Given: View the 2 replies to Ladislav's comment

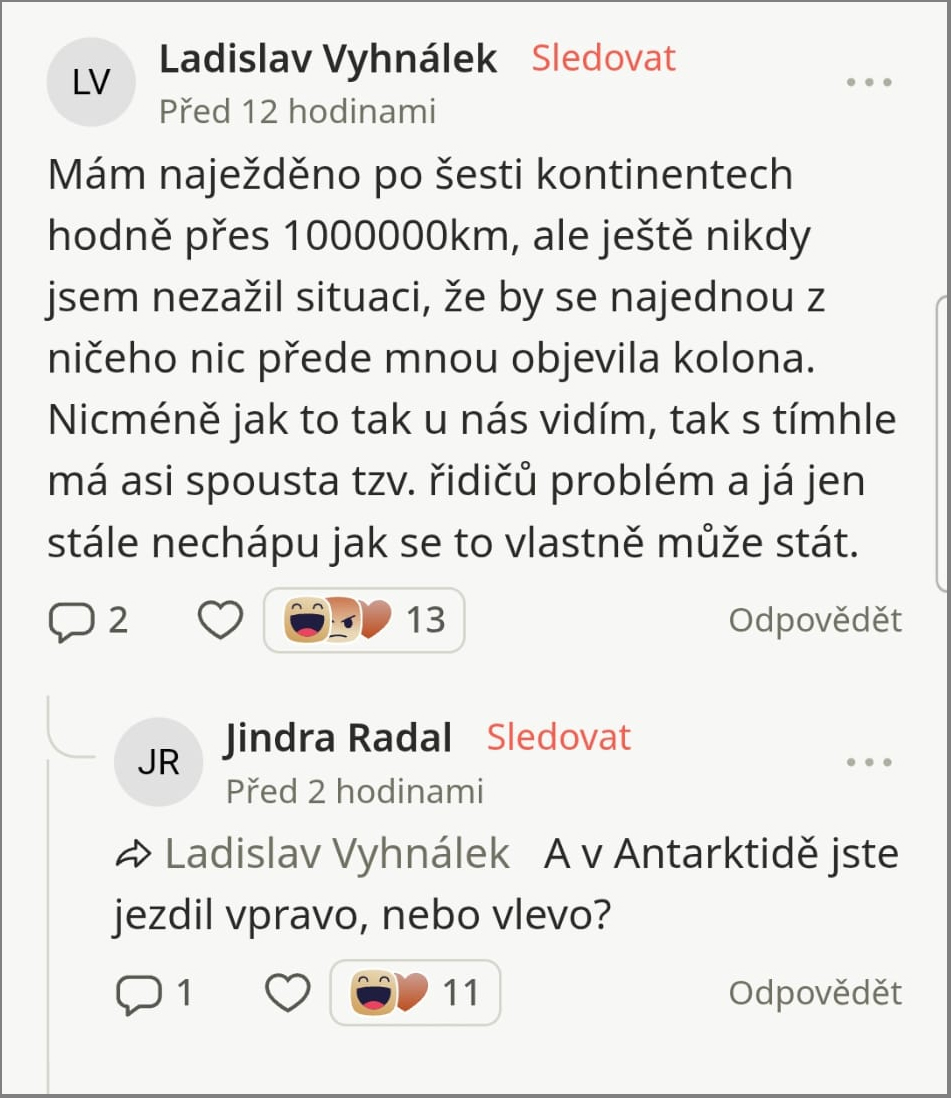Looking at the screenshot, I should [88, 621].
